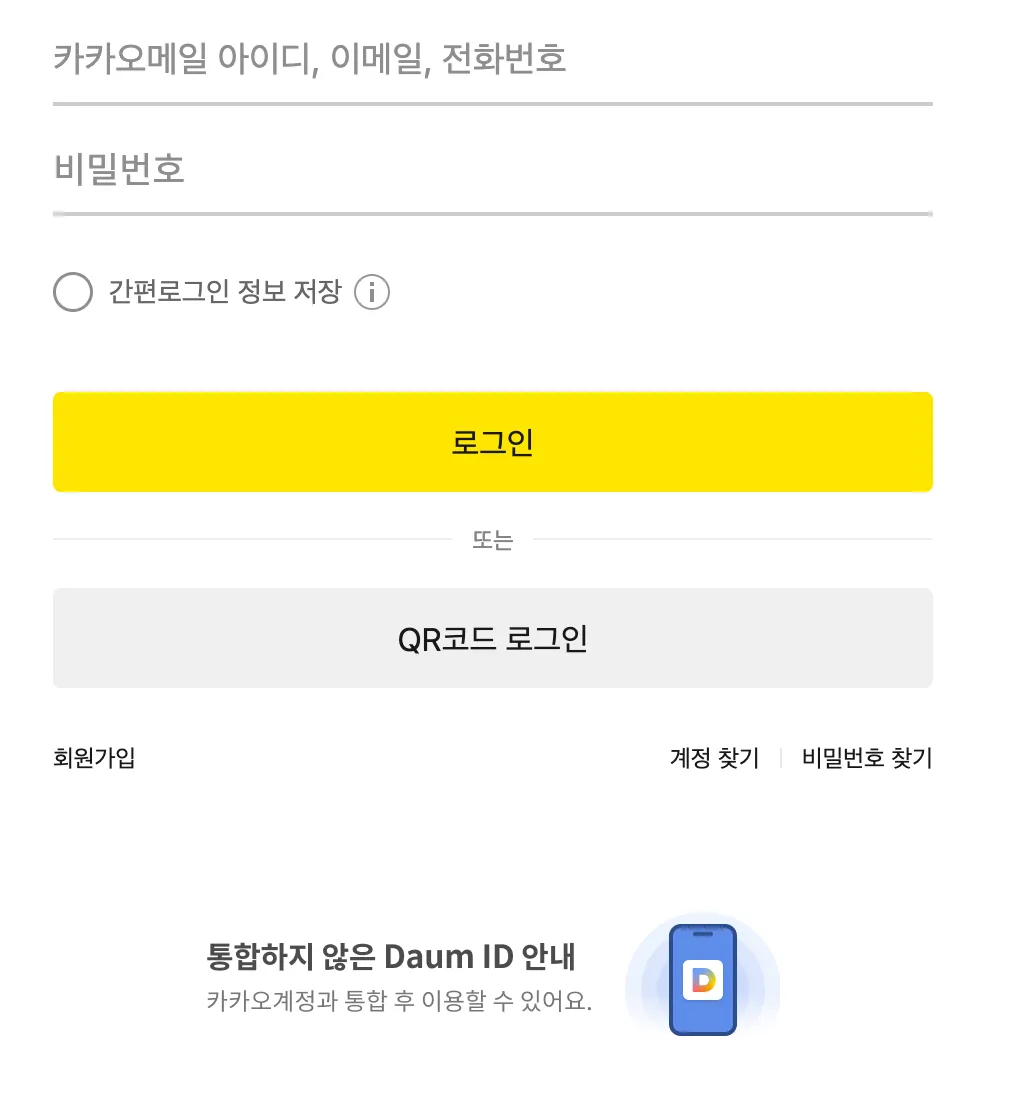Click inside the 비밀번호 password field

(x=492, y=170)
